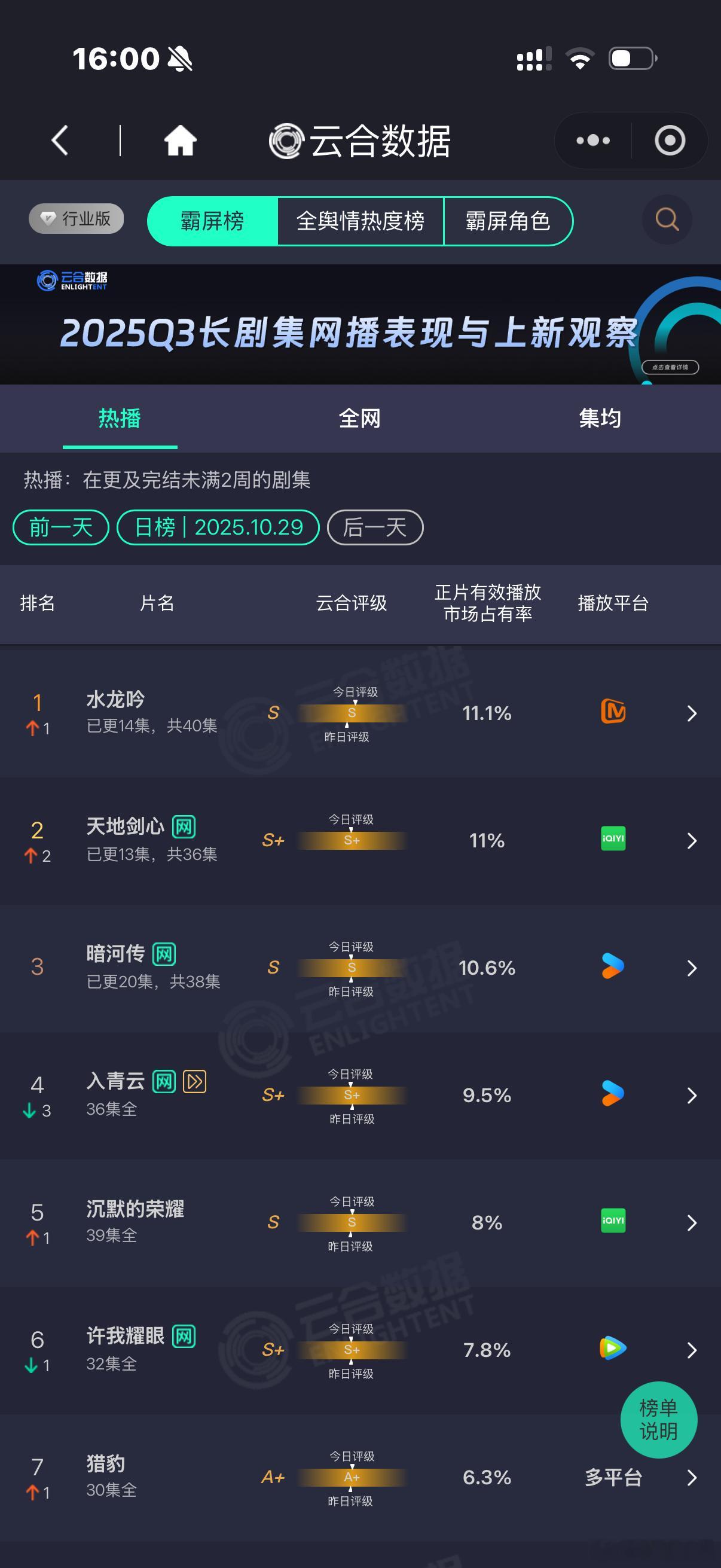This screenshot has width=721, height=1568.
Task: Select the Mango TV icon beside 水龙吟
Action: click(613, 712)
